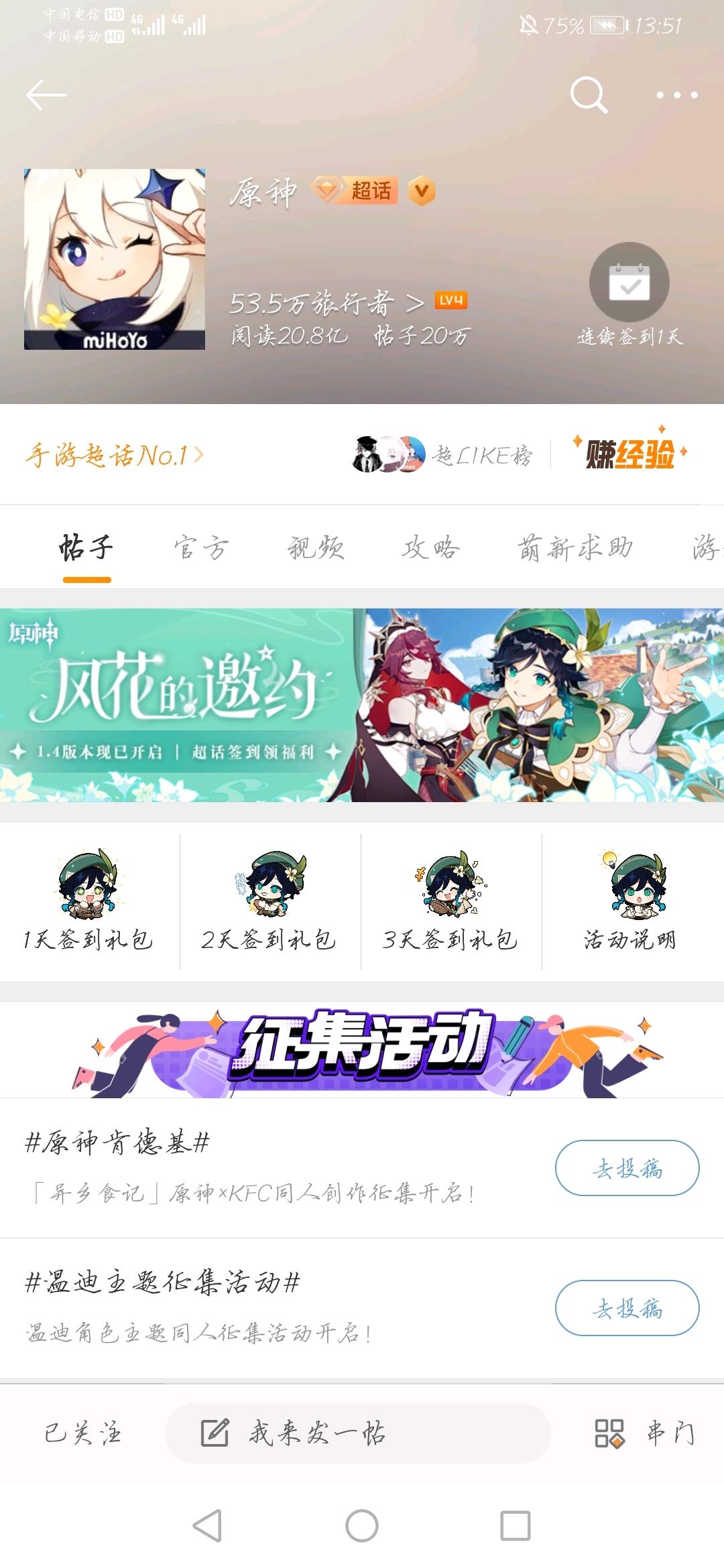Screen dimensions: 724x1568
Task: Open the 超LIKE榜 leaderboard
Action: 444,456
